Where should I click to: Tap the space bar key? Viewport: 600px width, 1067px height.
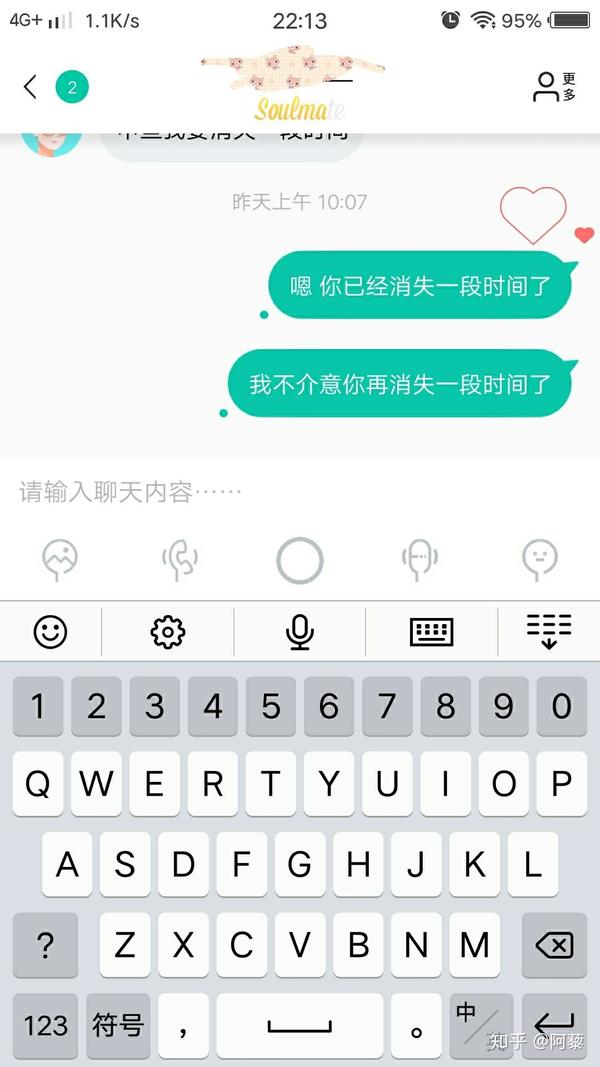click(x=300, y=1025)
